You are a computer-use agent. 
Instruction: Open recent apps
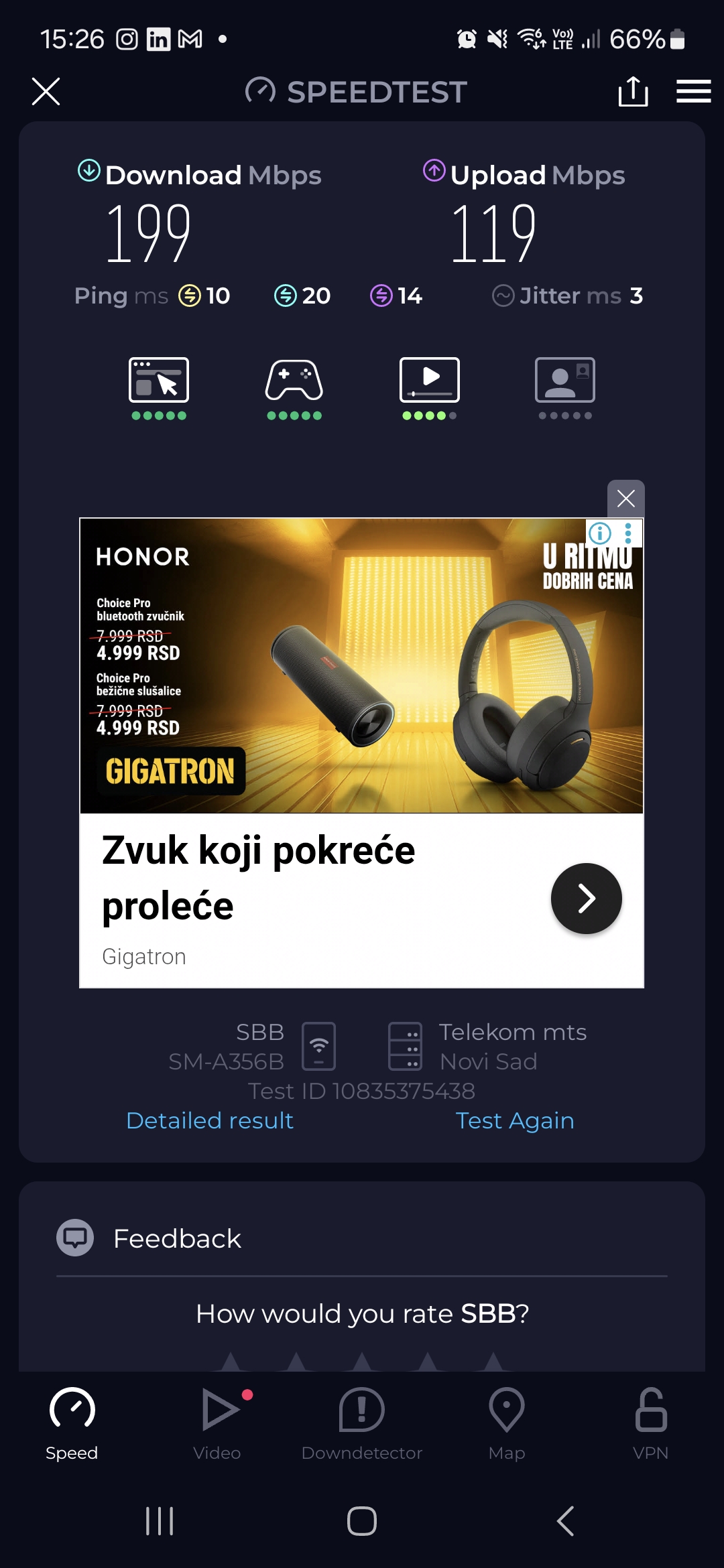click(x=160, y=1521)
